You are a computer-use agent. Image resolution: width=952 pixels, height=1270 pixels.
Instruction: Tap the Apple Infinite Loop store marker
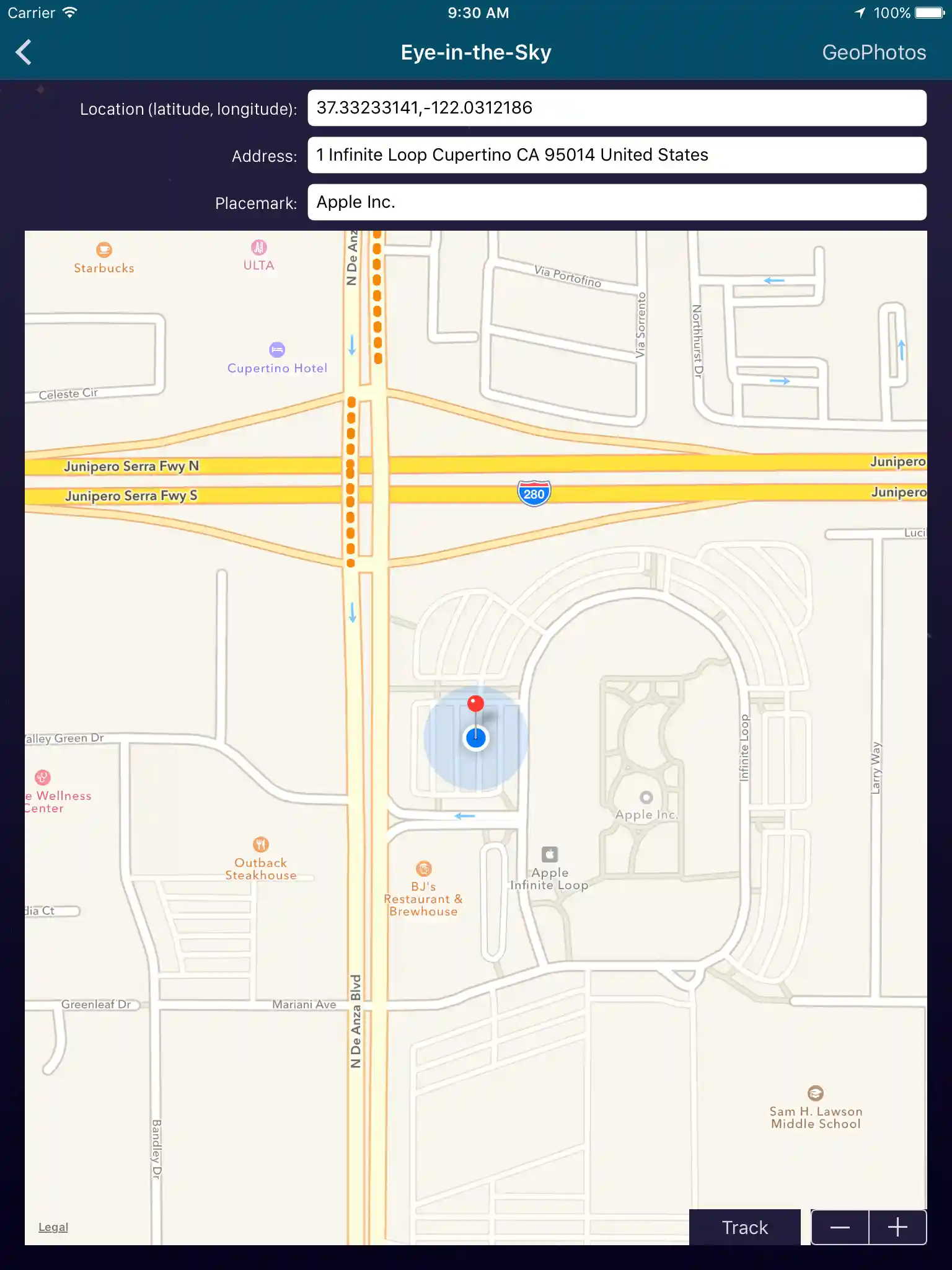point(549,855)
